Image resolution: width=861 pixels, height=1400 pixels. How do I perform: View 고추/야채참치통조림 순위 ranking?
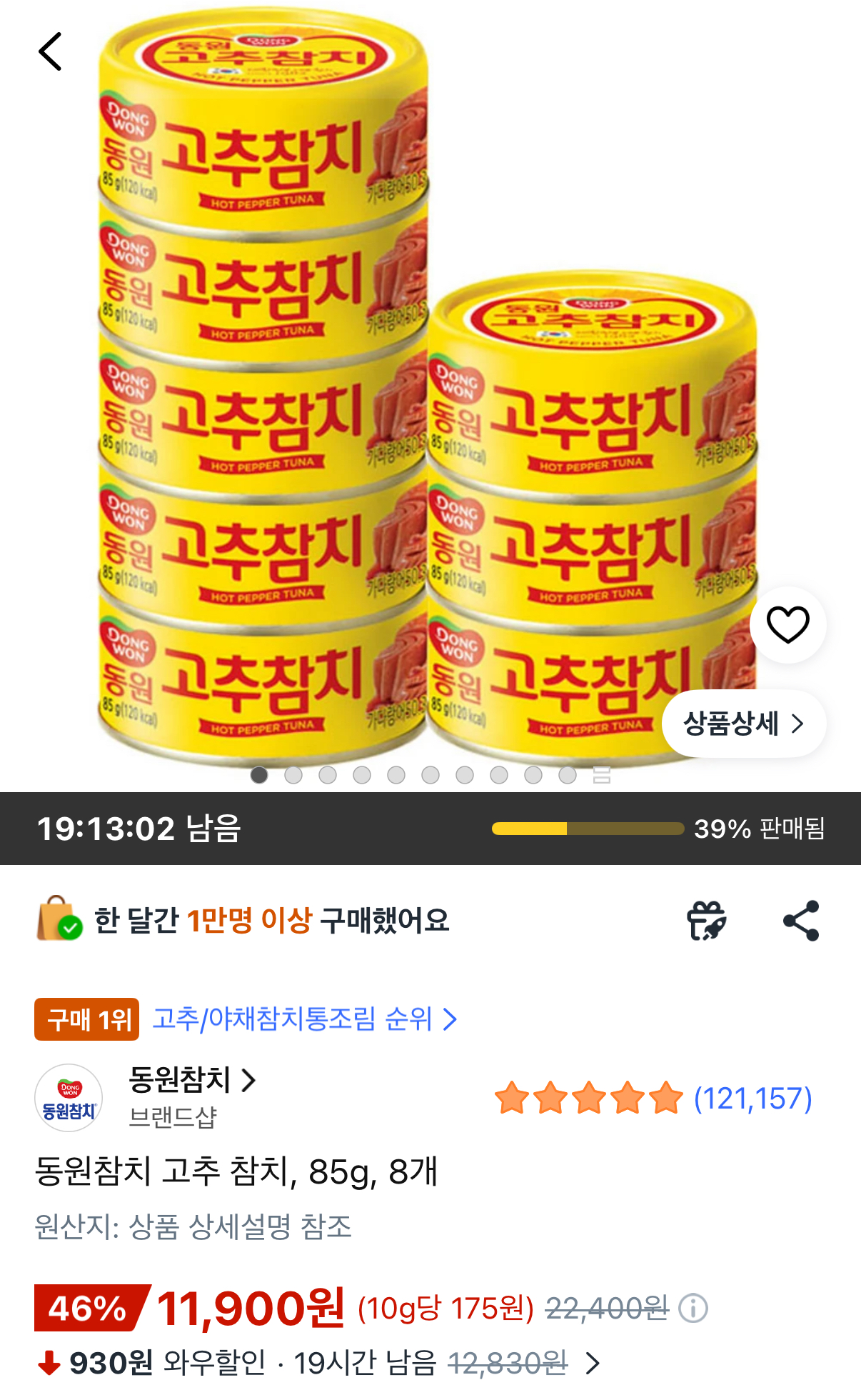pos(305,1019)
